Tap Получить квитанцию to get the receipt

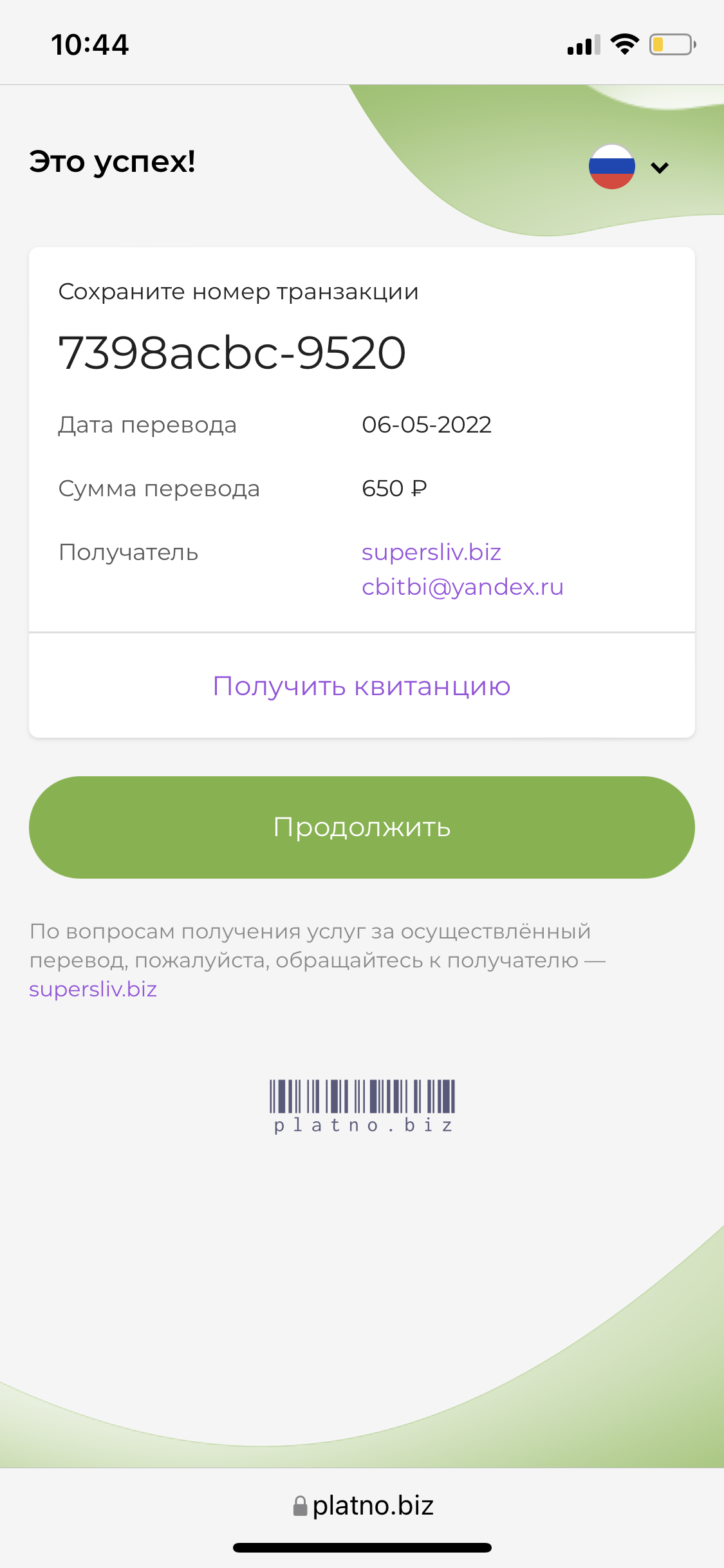[x=362, y=686]
